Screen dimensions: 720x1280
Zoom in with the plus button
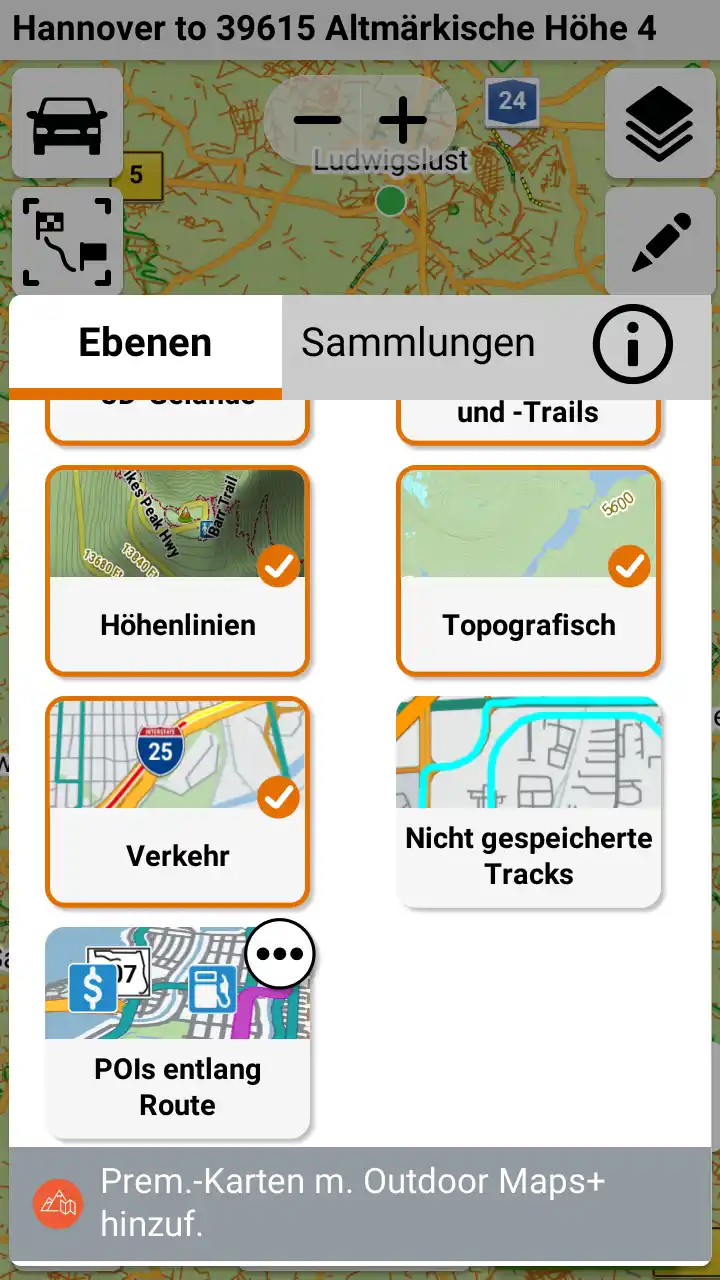click(404, 120)
